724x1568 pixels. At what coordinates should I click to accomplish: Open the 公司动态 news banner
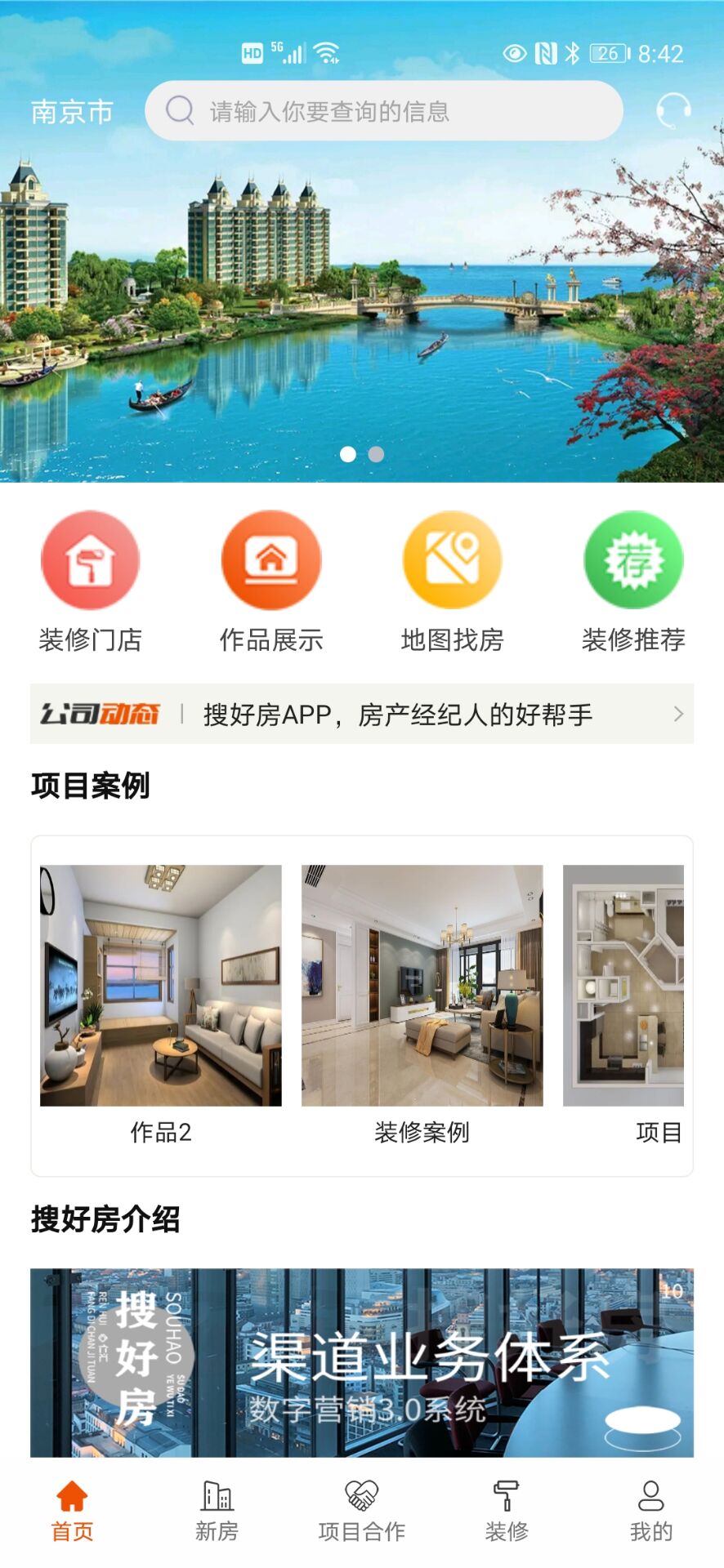pos(362,714)
